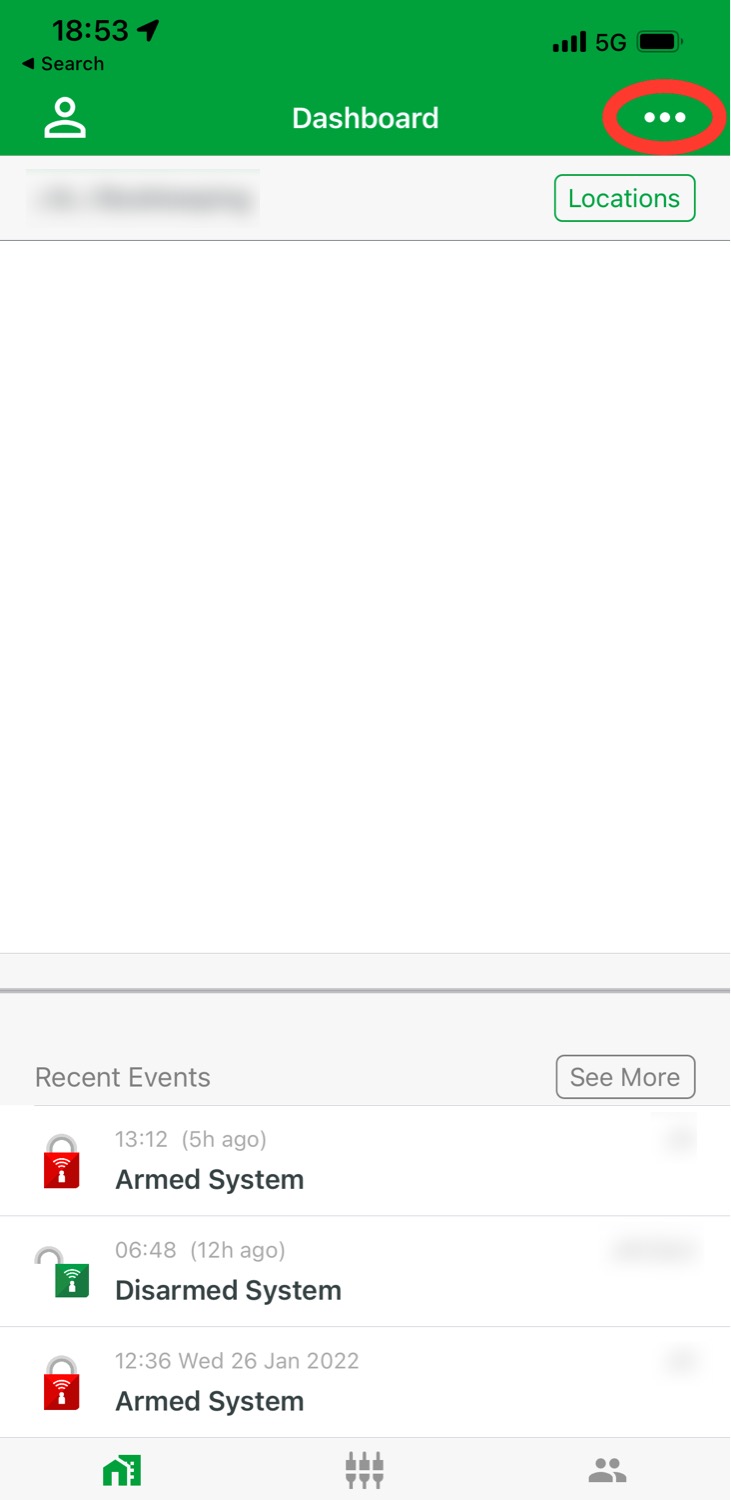Open the user profile icon
The image size is (731, 1500).
(65, 118)
